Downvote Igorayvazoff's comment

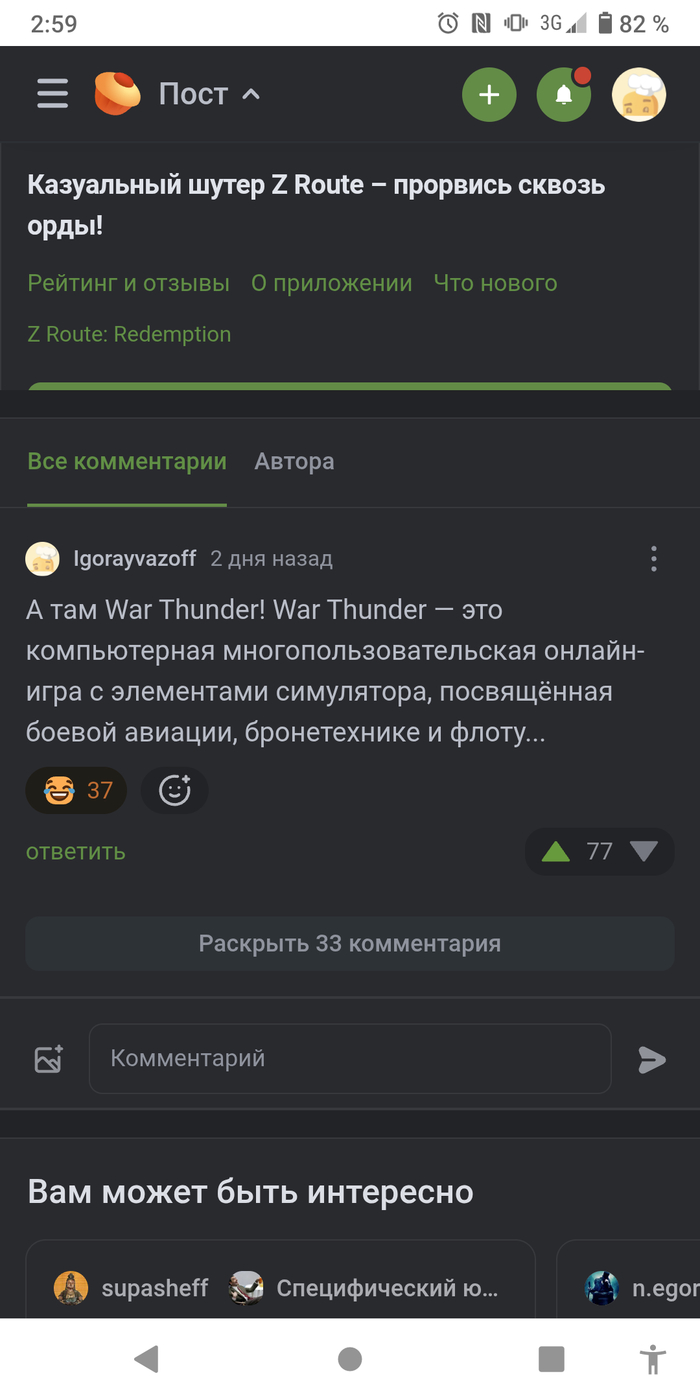[644, 852]
